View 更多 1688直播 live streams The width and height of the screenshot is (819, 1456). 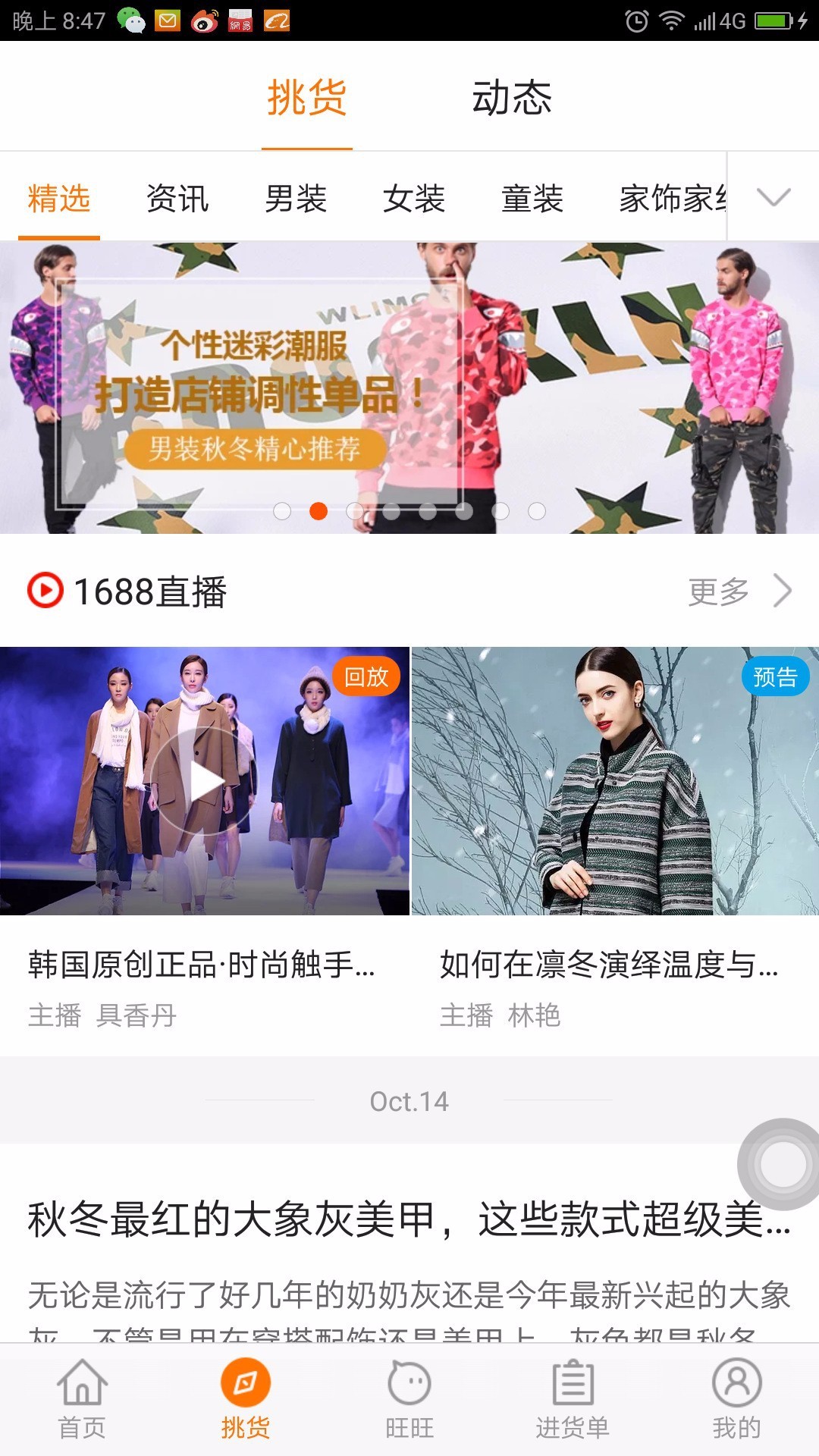click(739, 591)
